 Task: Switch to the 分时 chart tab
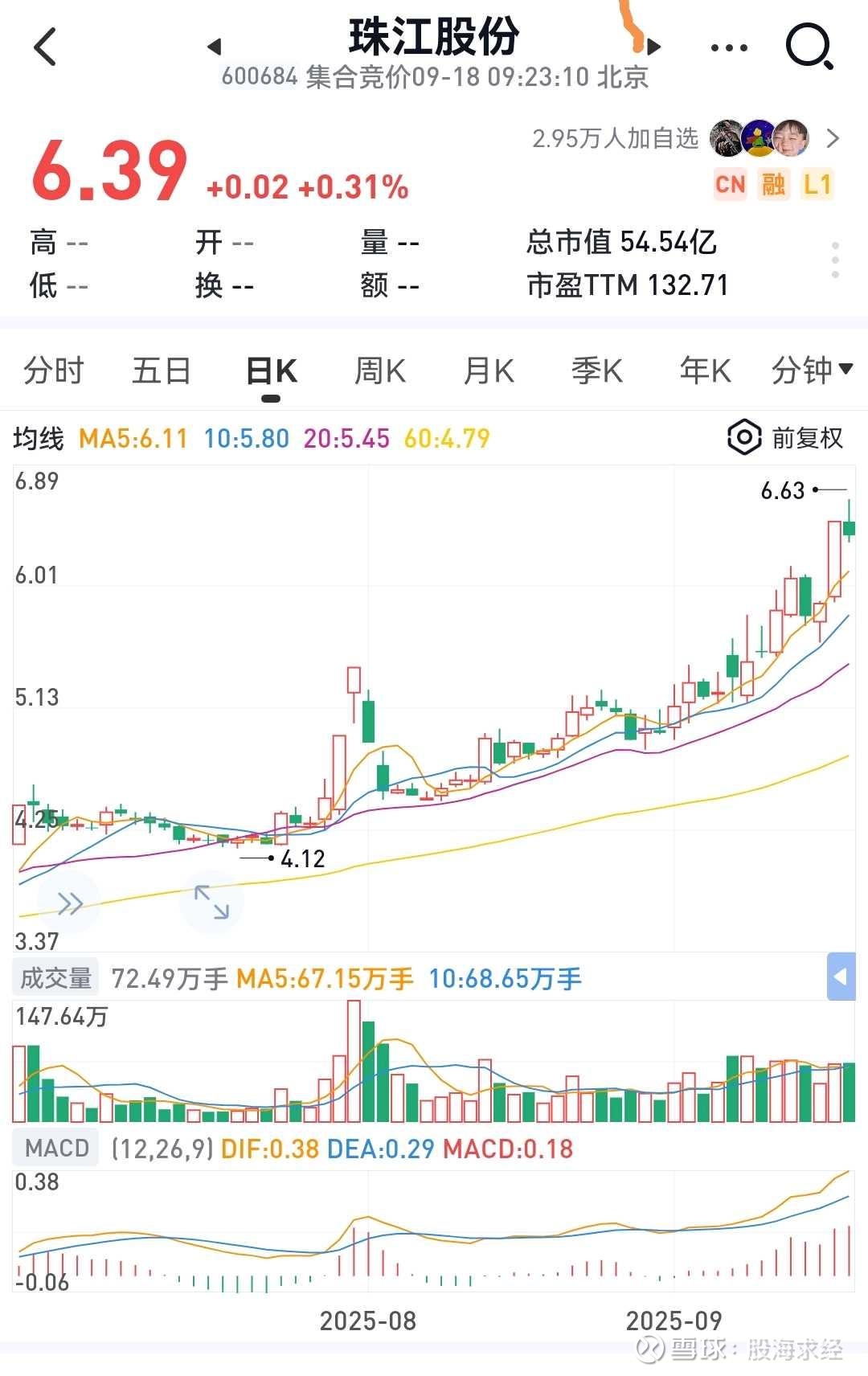click(x=53, y=371)
